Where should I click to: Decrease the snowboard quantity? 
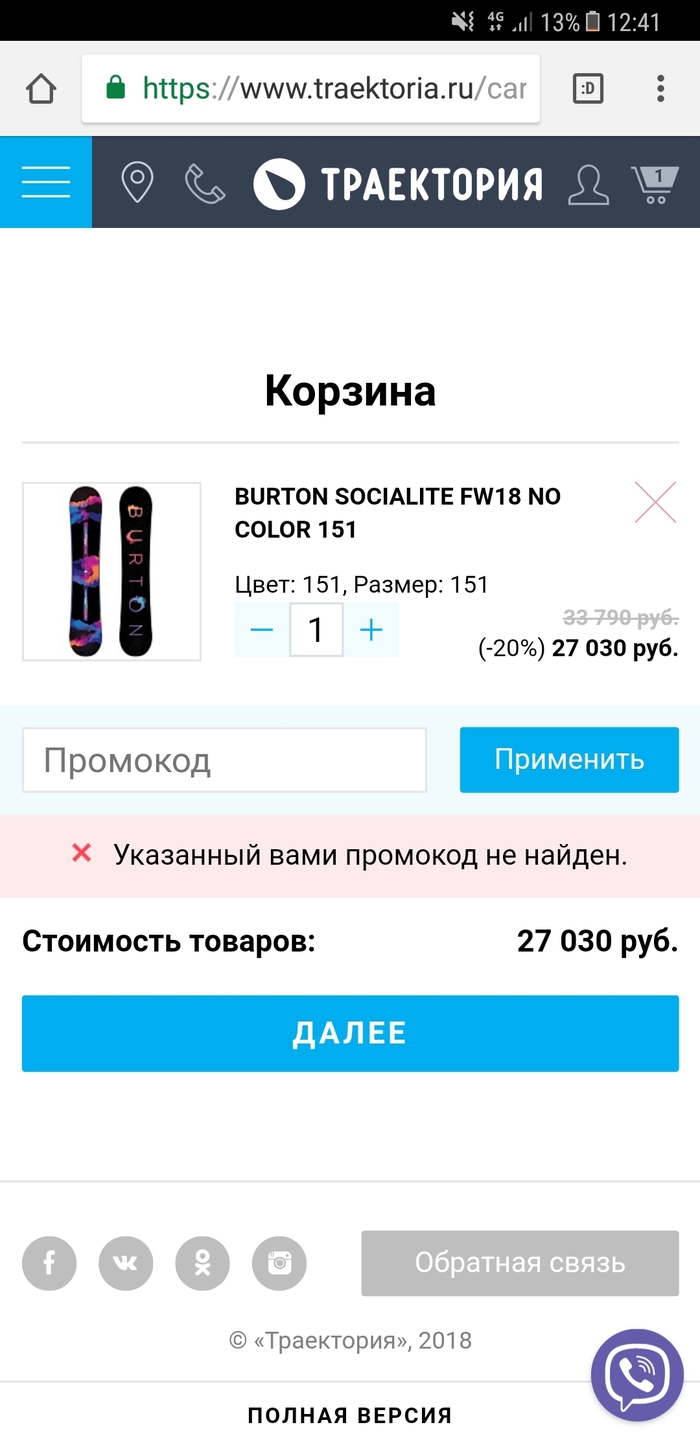262,630
